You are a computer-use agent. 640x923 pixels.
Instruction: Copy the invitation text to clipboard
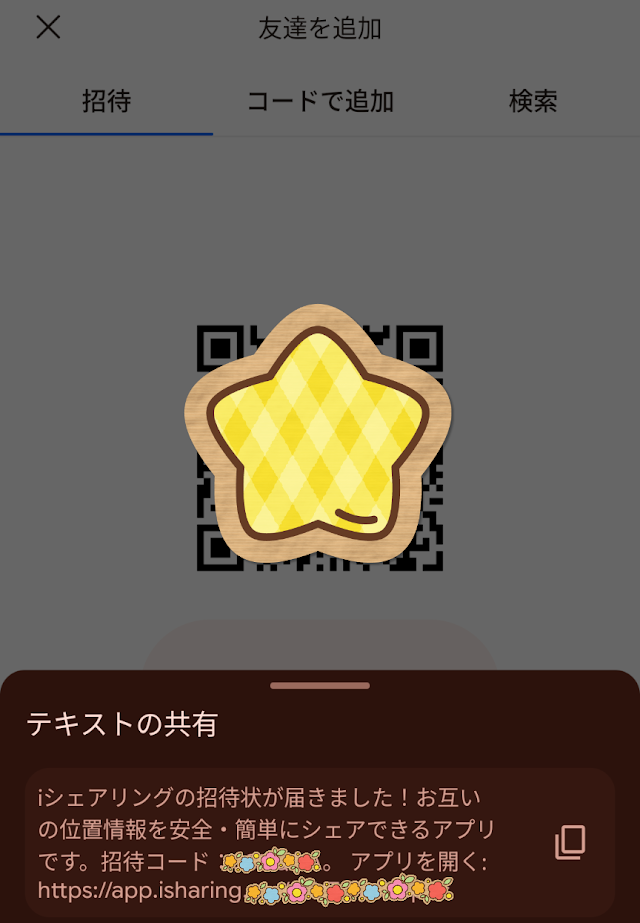[570, 842]
